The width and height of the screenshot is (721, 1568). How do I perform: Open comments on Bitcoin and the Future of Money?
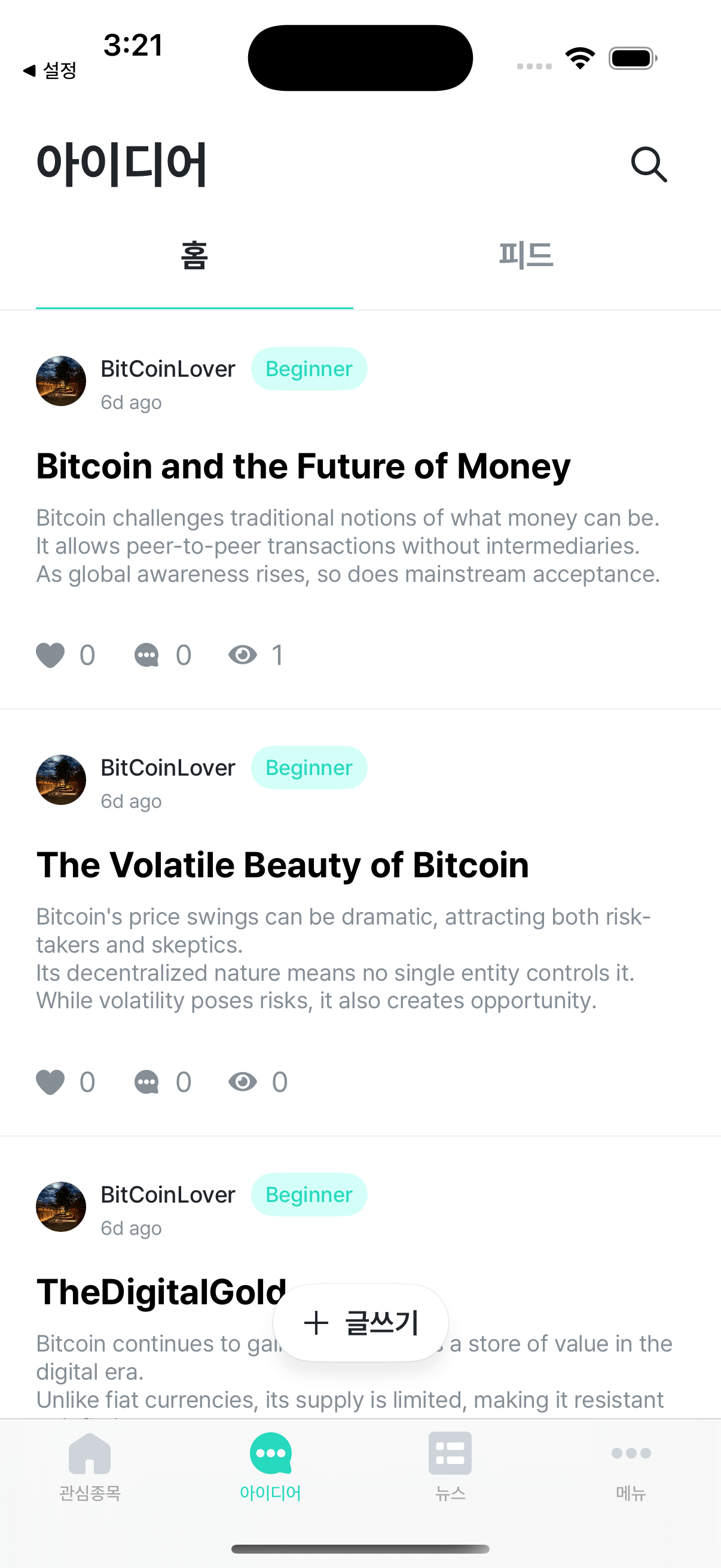tap(146, 655)
